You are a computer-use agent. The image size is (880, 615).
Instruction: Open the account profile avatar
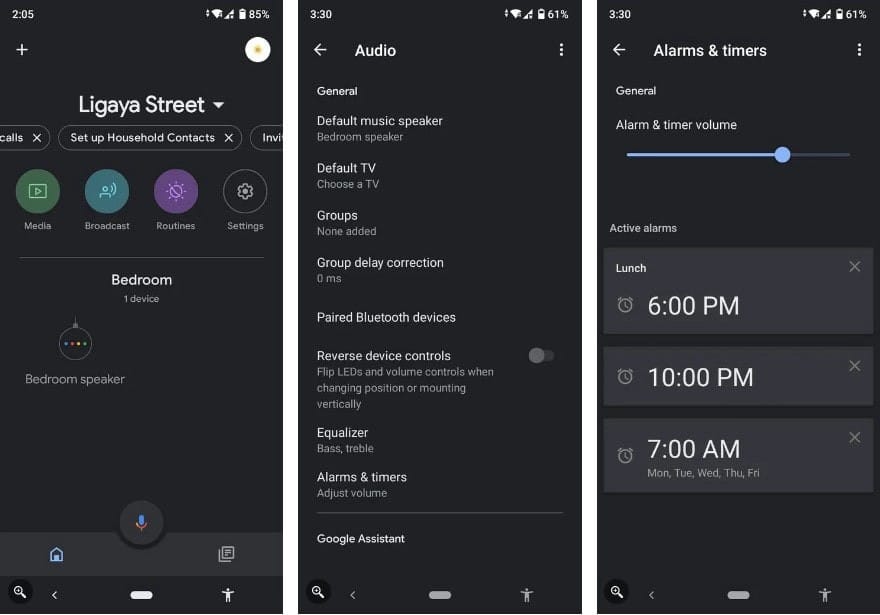[257, 50]
